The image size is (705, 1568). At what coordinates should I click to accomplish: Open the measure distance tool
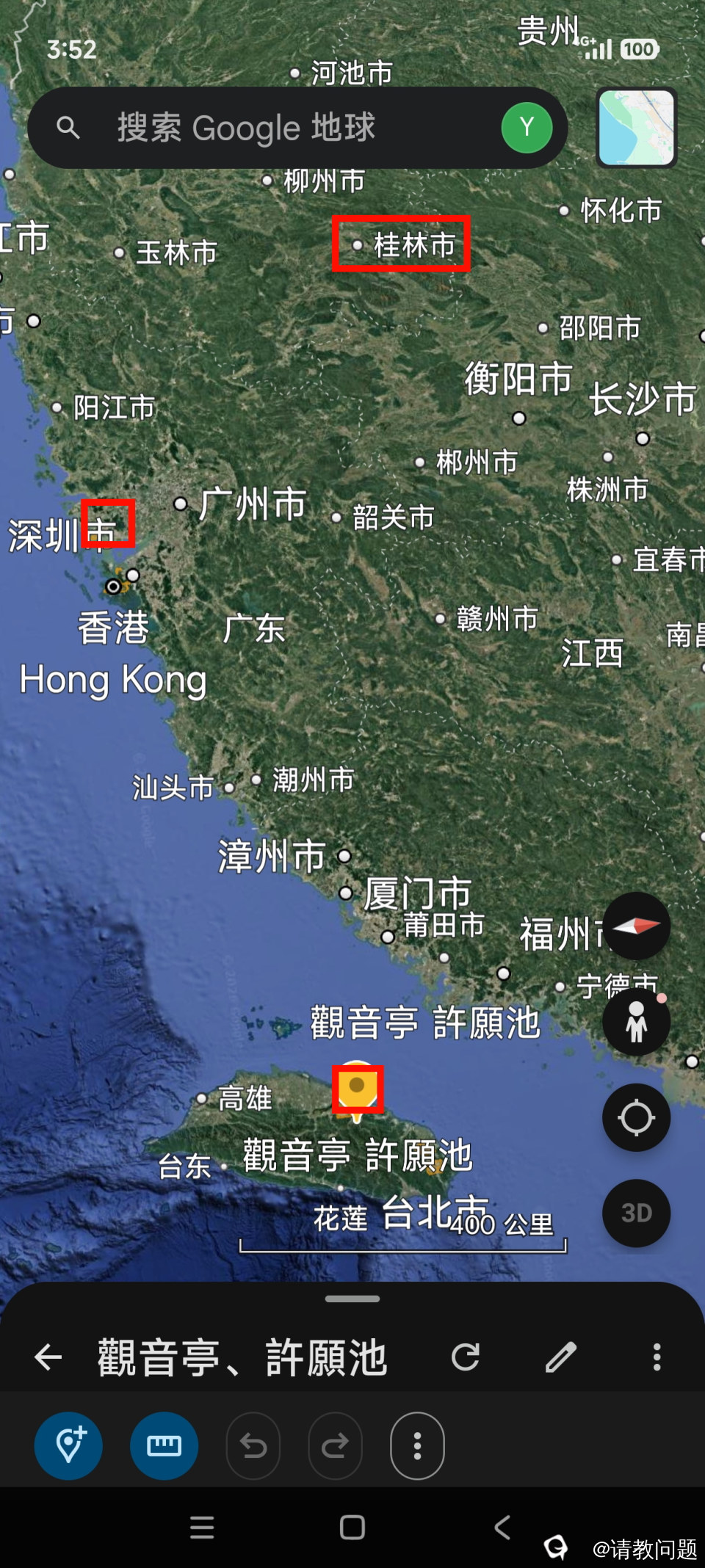163,1445
